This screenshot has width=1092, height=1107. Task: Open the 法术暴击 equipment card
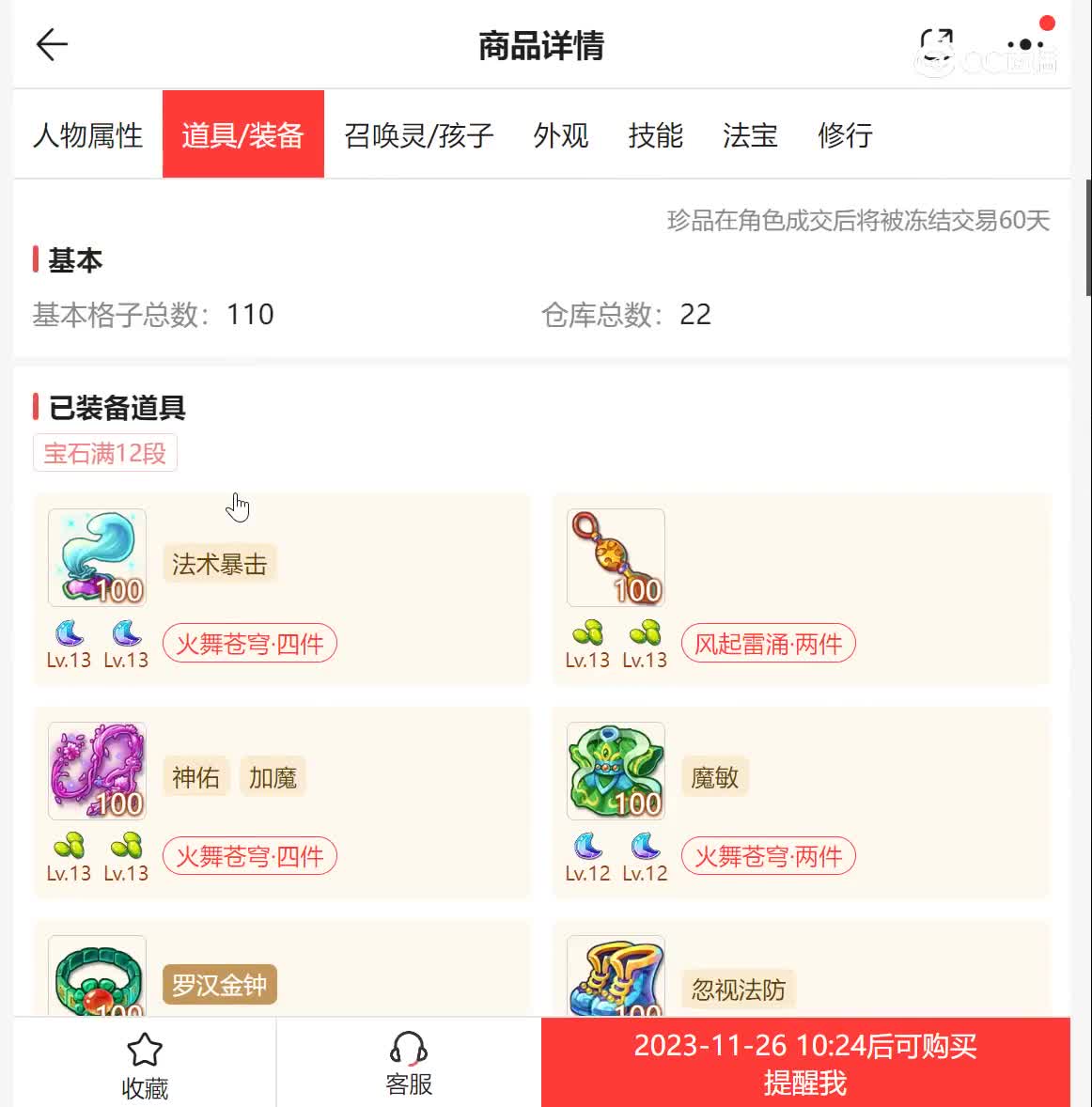282,589
